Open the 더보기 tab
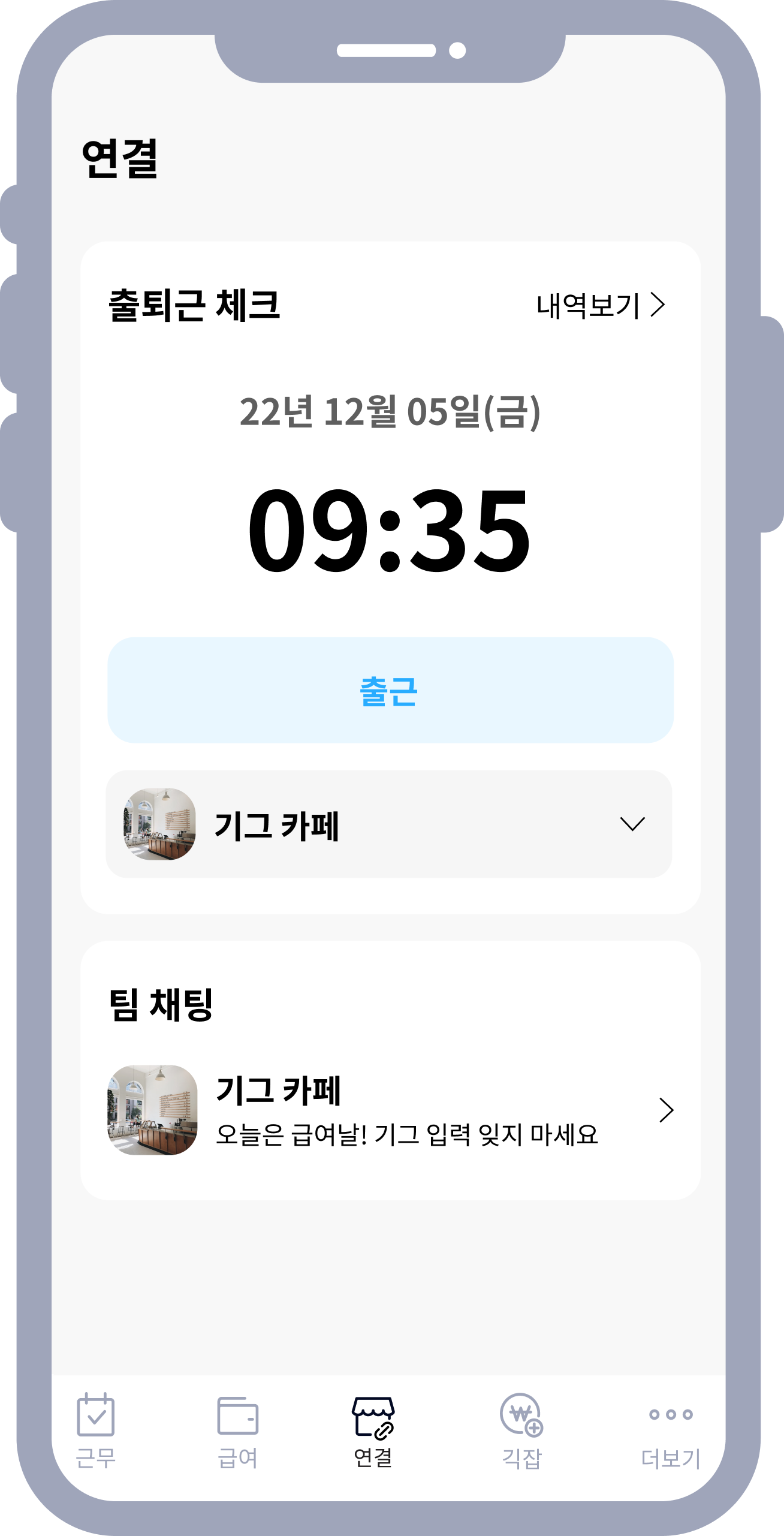This screenshot has width=784, height=1536. 671,1430
